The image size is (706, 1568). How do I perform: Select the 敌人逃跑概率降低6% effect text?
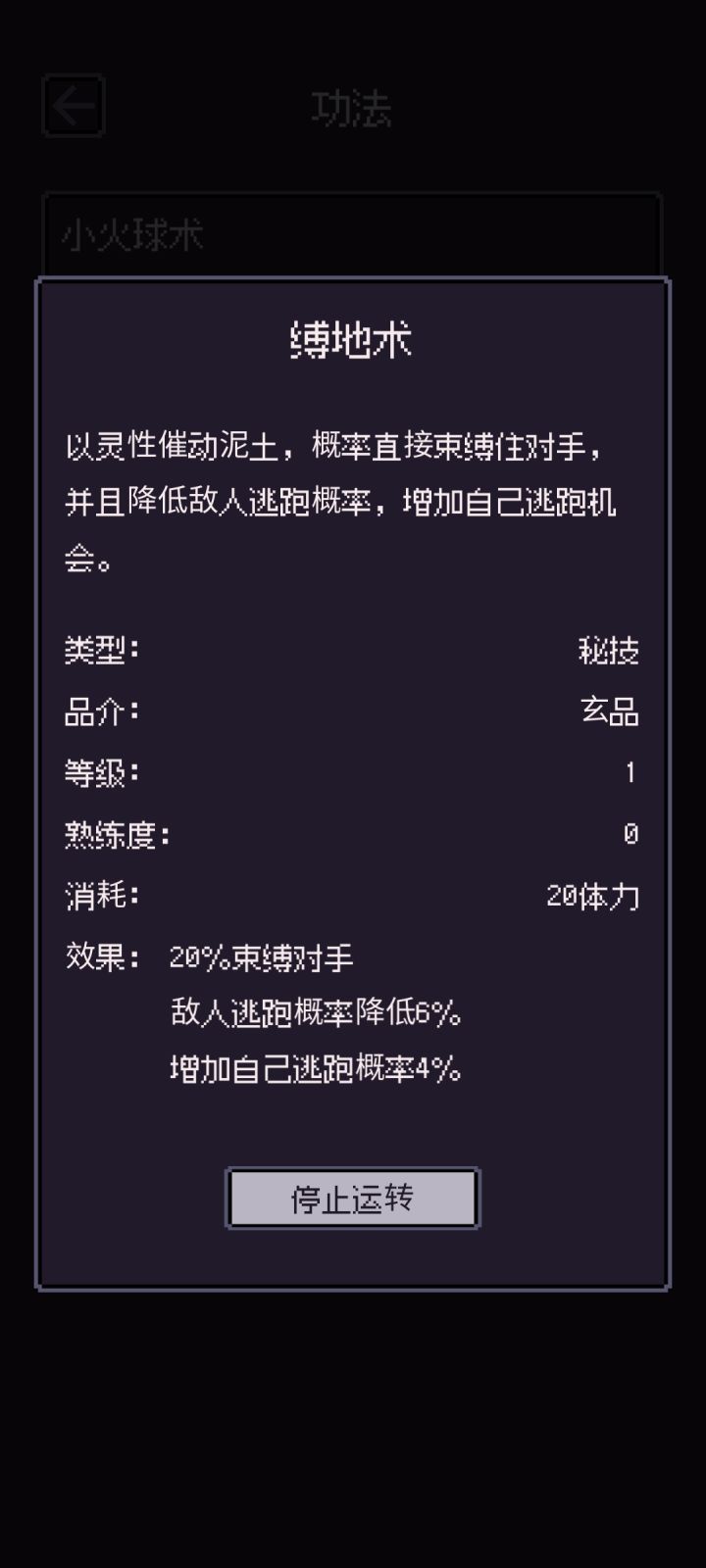[314, 1016]
